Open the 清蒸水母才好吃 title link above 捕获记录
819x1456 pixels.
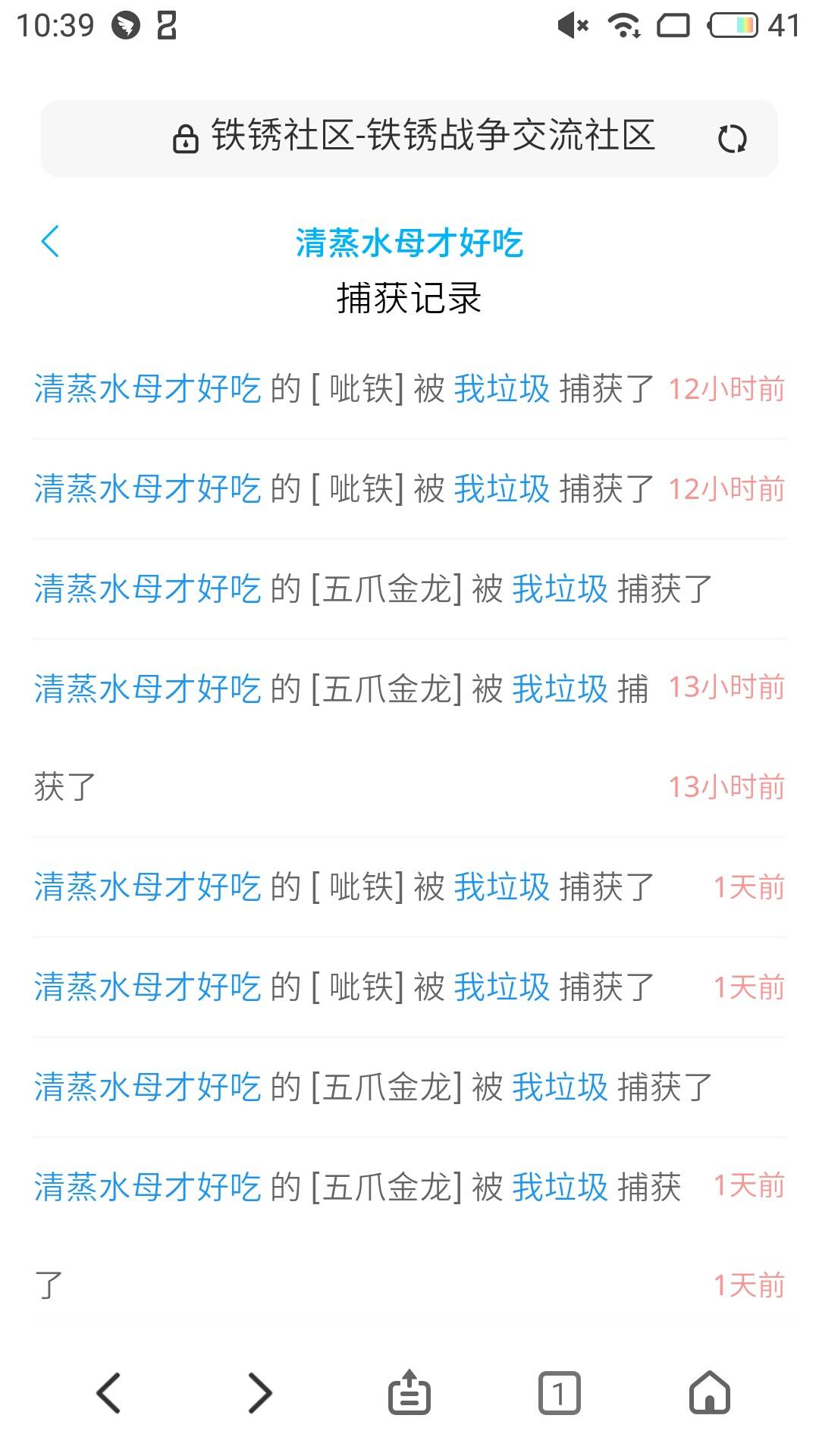pyautogui.click(x=409, y=243)
